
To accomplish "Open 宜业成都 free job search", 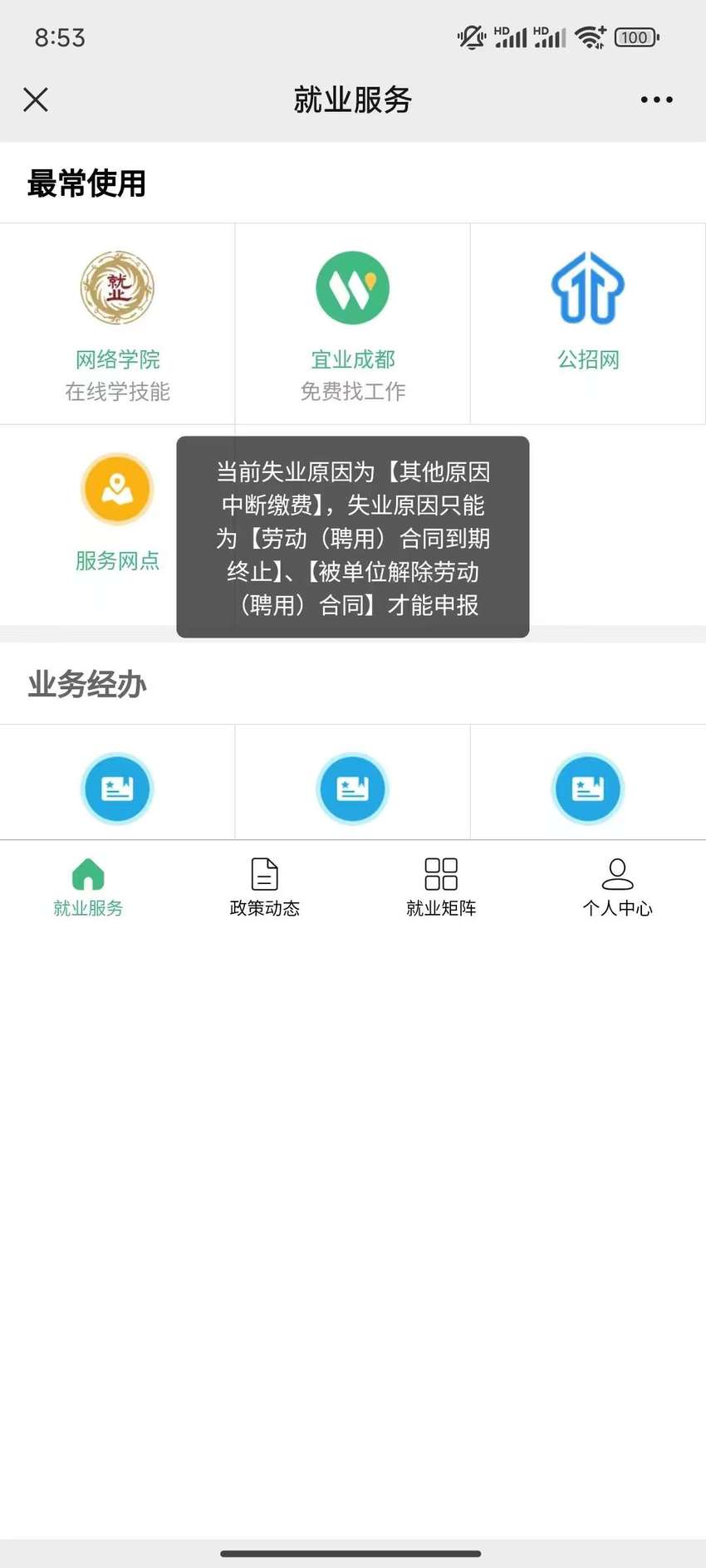I will point(353,325).
